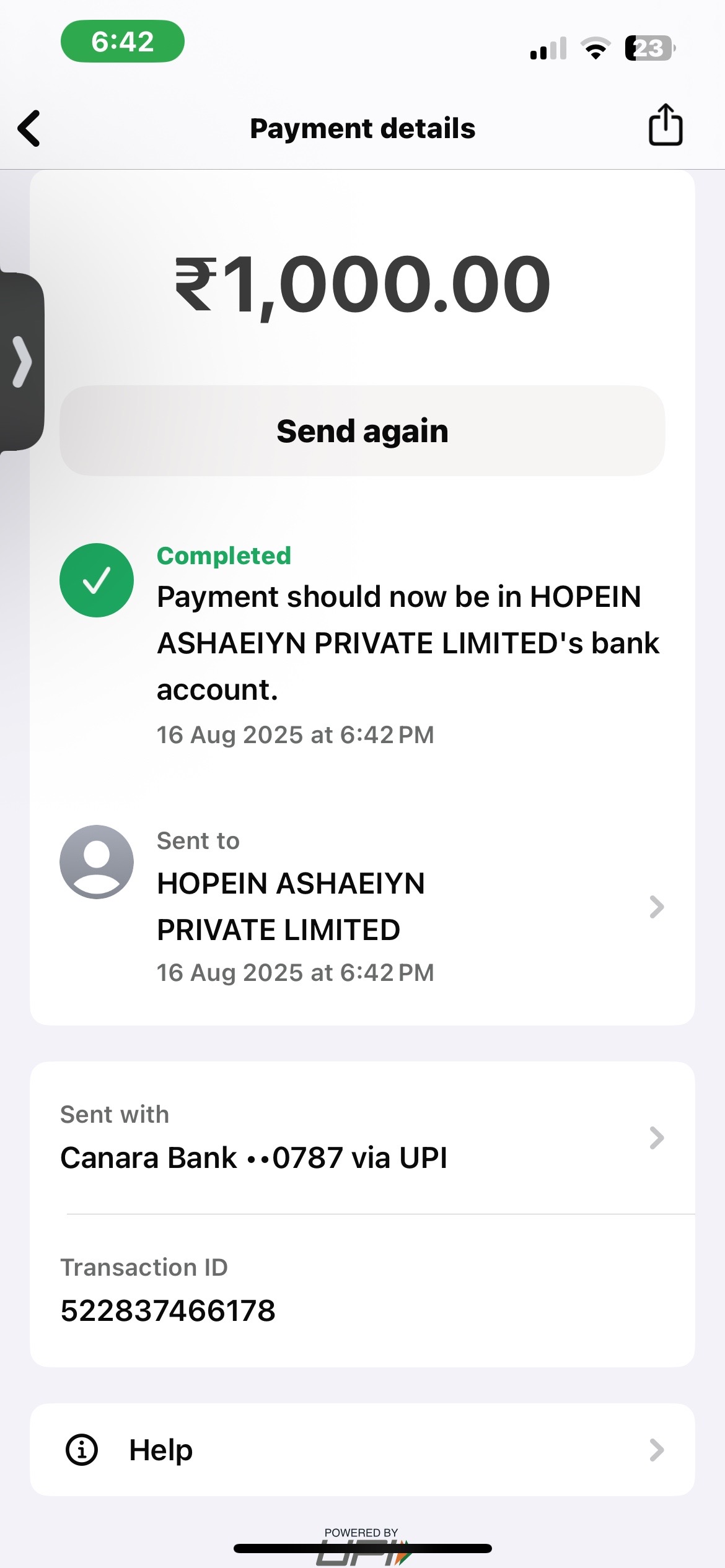Share the payment details
This screenshot has width=725, height=1568.
(666, 124)
